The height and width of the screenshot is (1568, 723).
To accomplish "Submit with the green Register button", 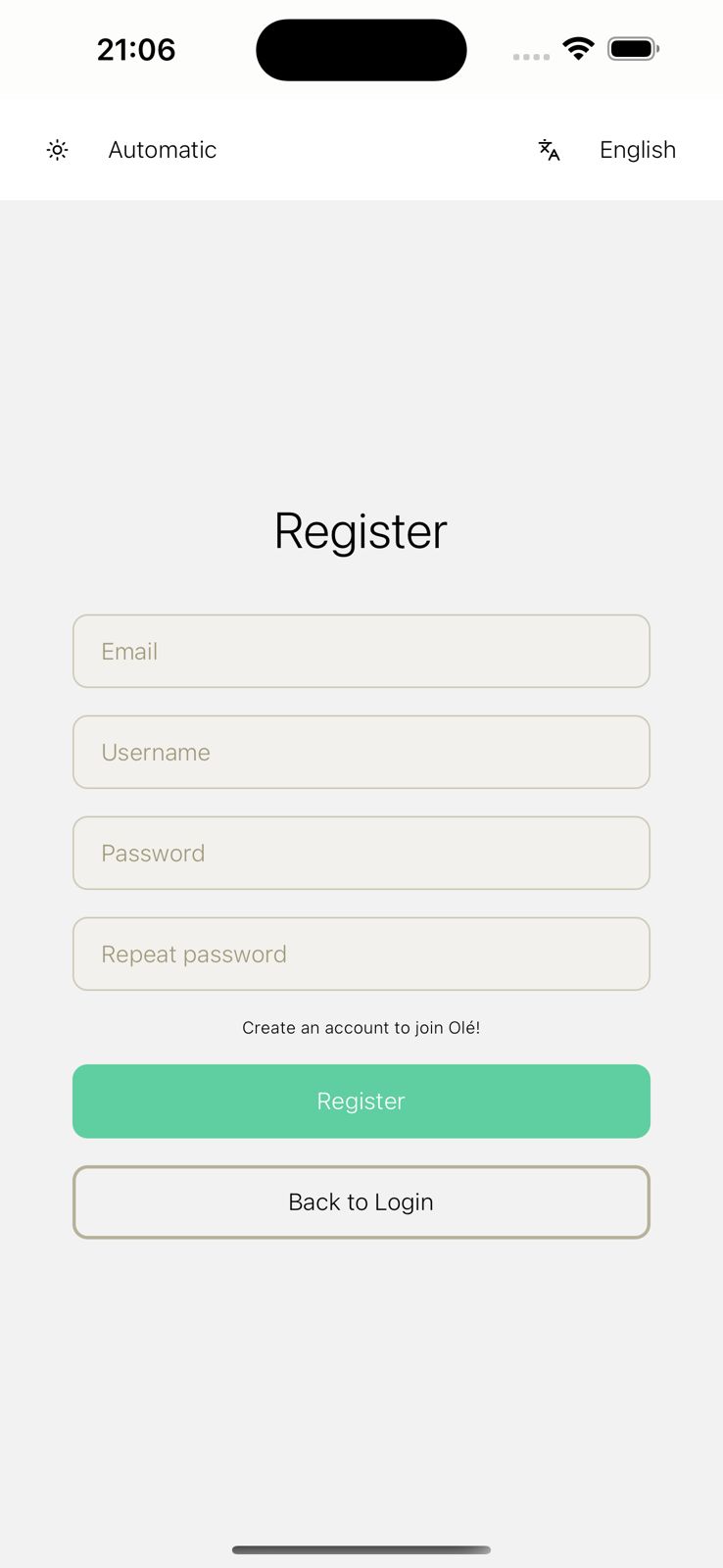I will pos(361,1102).
